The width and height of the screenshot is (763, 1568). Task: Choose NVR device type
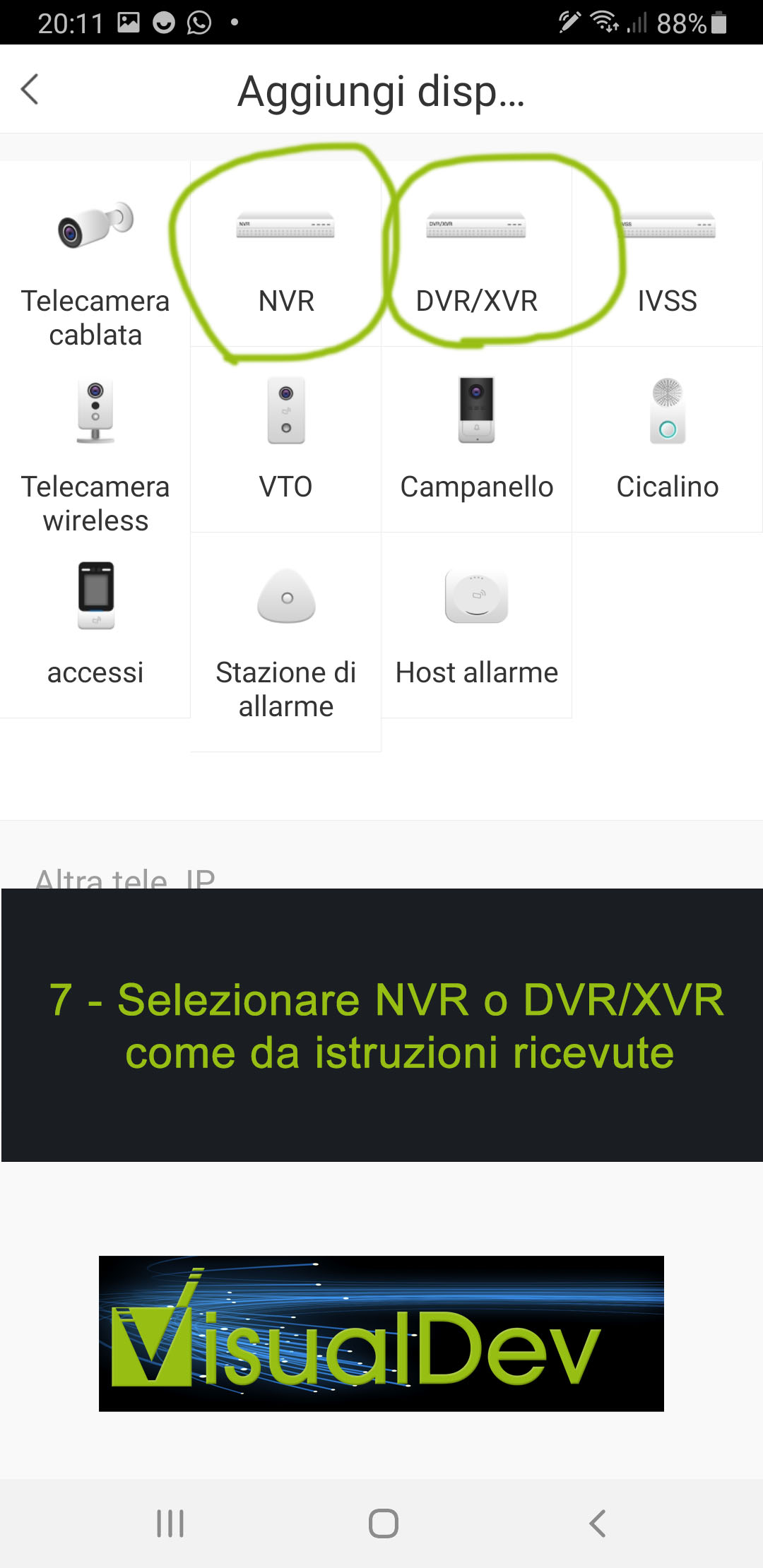[286, 254]
